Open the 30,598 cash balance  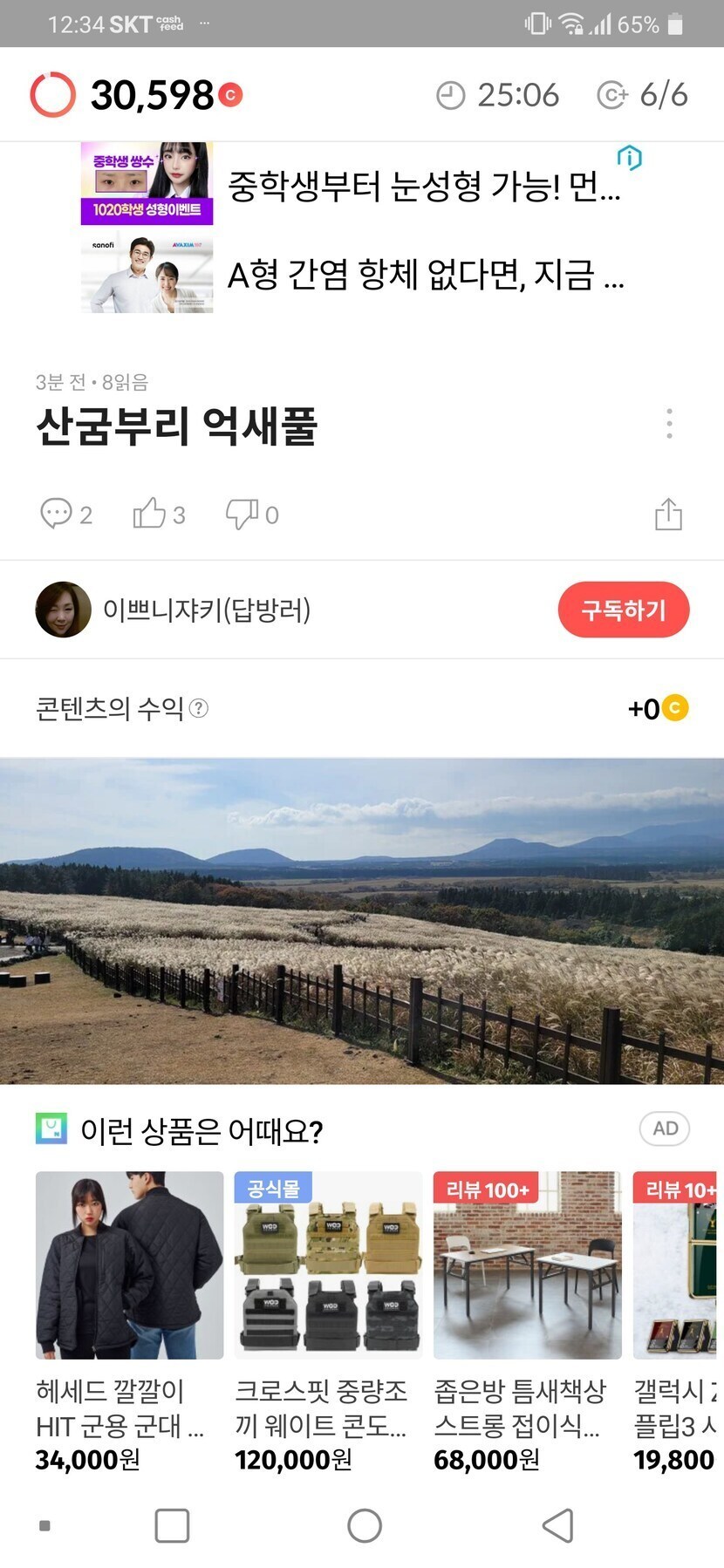click(152, 94)
